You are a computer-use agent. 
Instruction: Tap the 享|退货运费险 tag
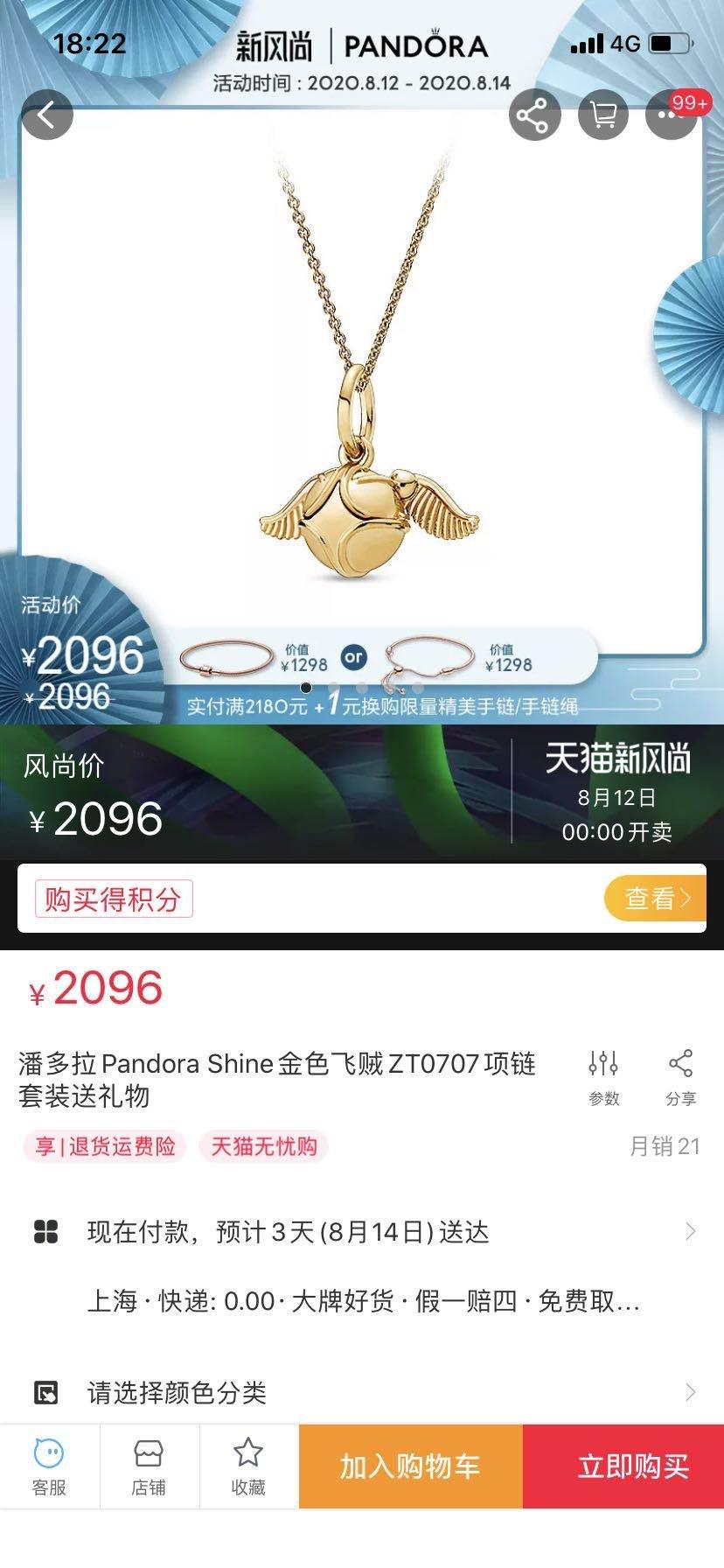[105, 1146]
